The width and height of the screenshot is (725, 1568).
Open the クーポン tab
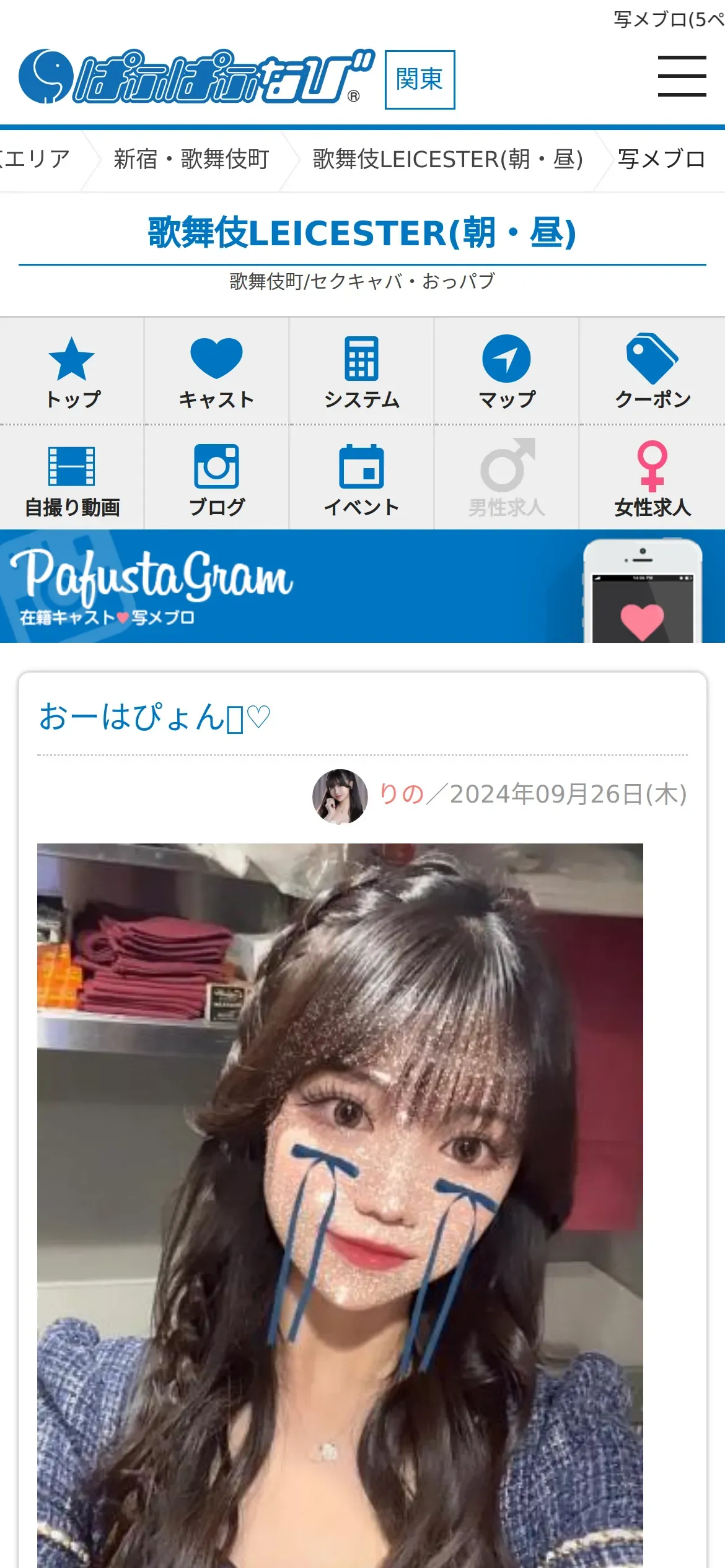(x=652, y=372)
